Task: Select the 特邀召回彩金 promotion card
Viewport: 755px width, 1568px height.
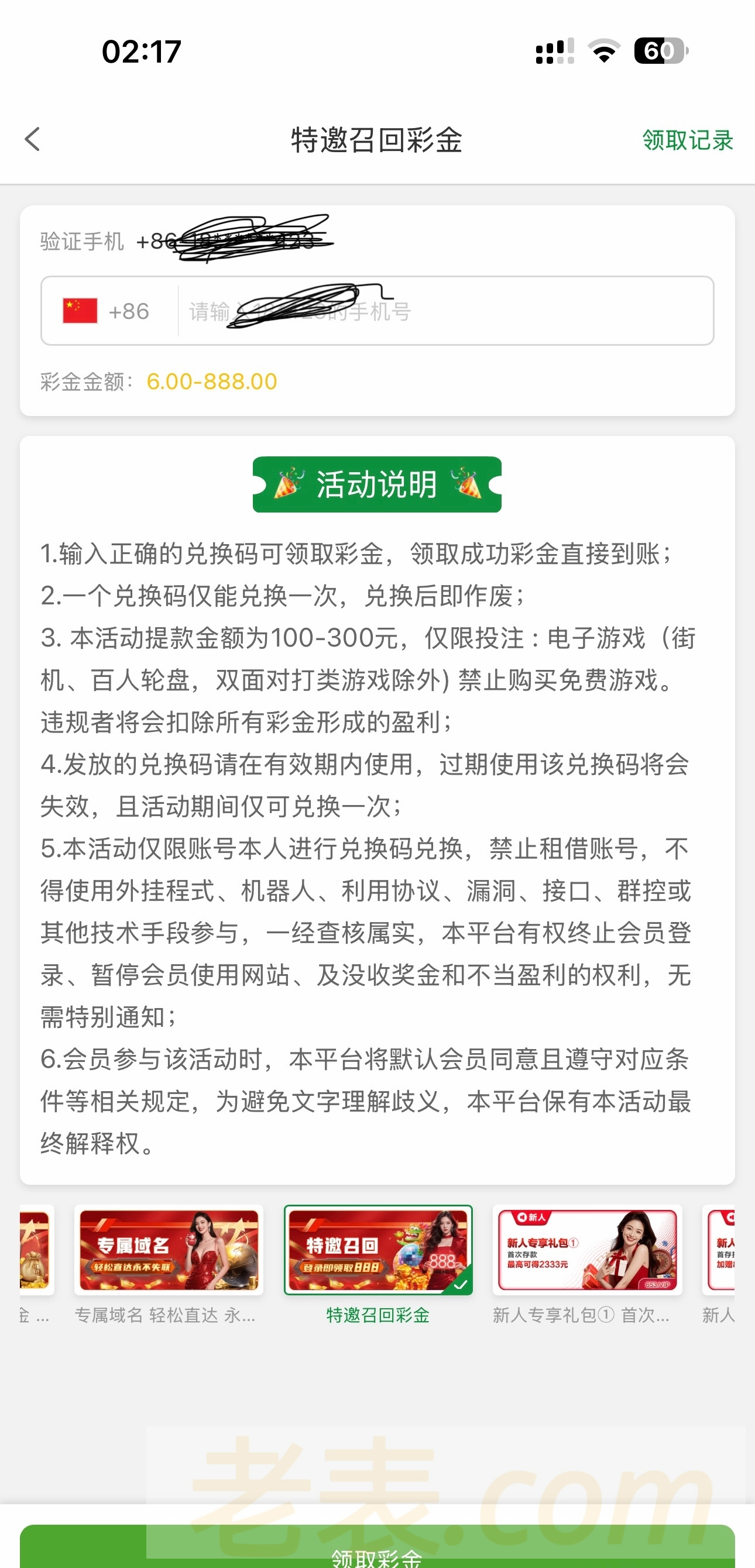Action: [x=378, y=1250]
